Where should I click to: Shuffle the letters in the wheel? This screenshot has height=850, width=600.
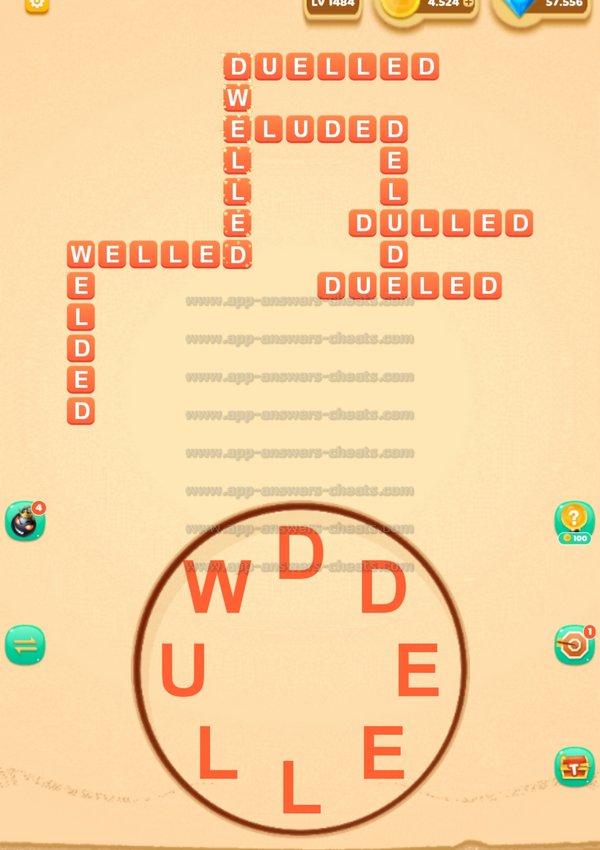(24, 644)
